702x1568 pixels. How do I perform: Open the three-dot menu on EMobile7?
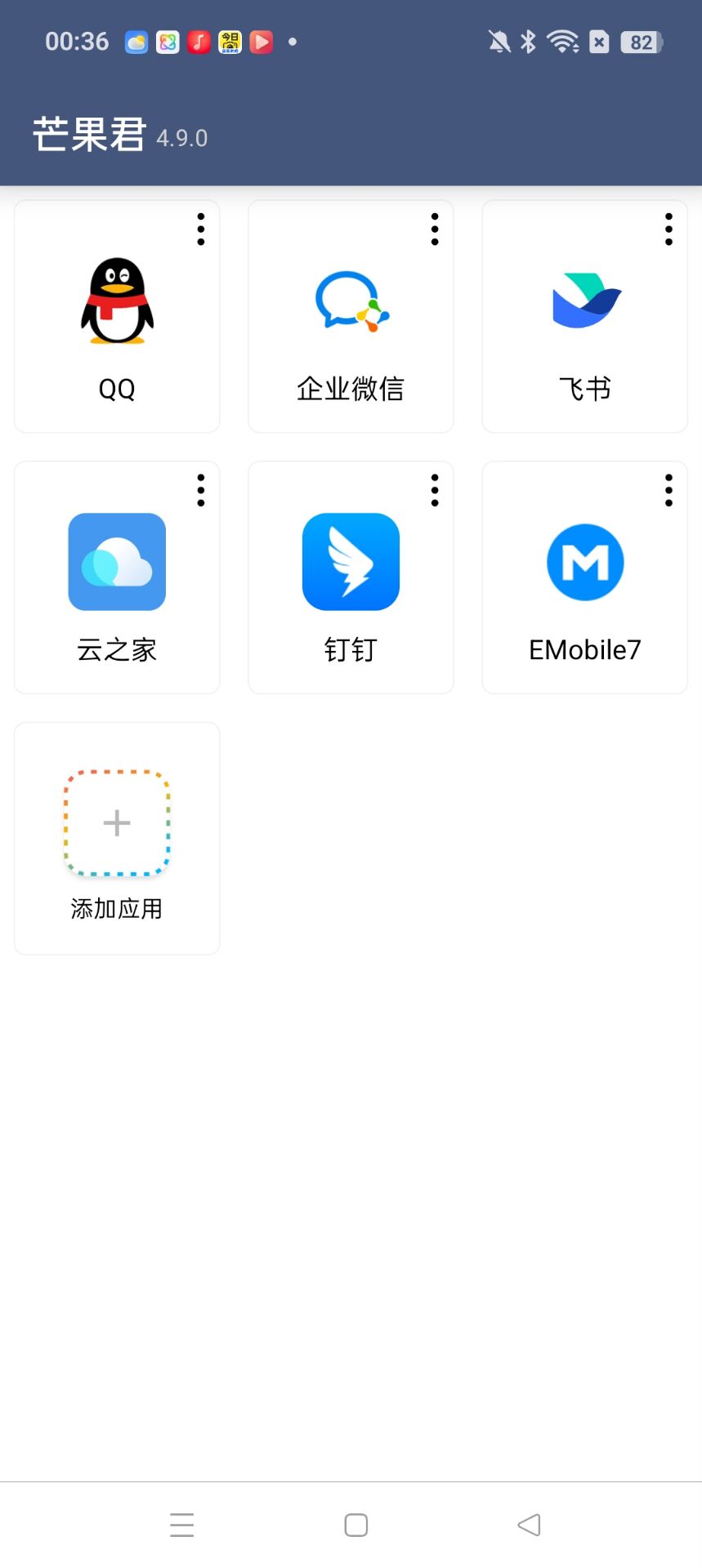pos(668,490)
